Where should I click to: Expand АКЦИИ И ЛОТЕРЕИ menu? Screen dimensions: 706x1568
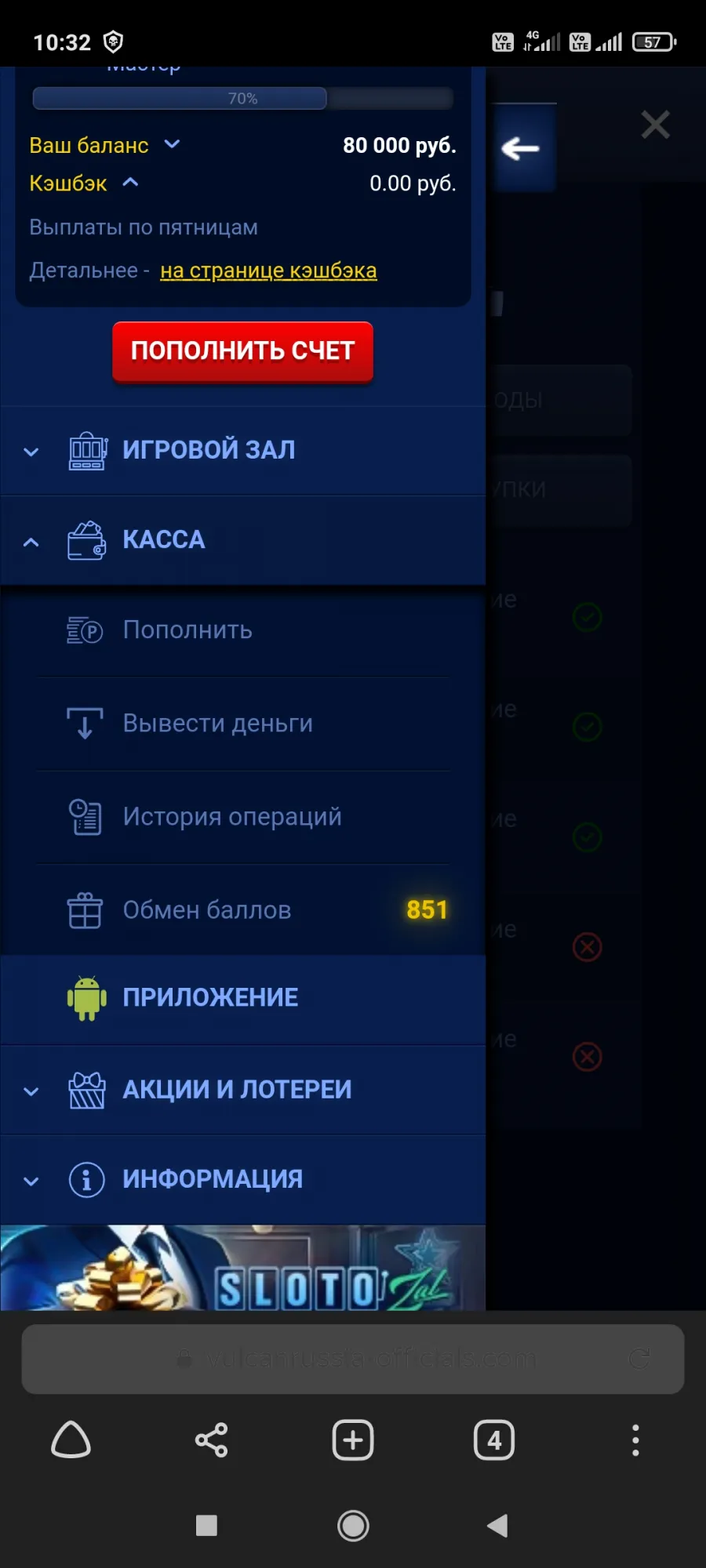pos(242,1090)
